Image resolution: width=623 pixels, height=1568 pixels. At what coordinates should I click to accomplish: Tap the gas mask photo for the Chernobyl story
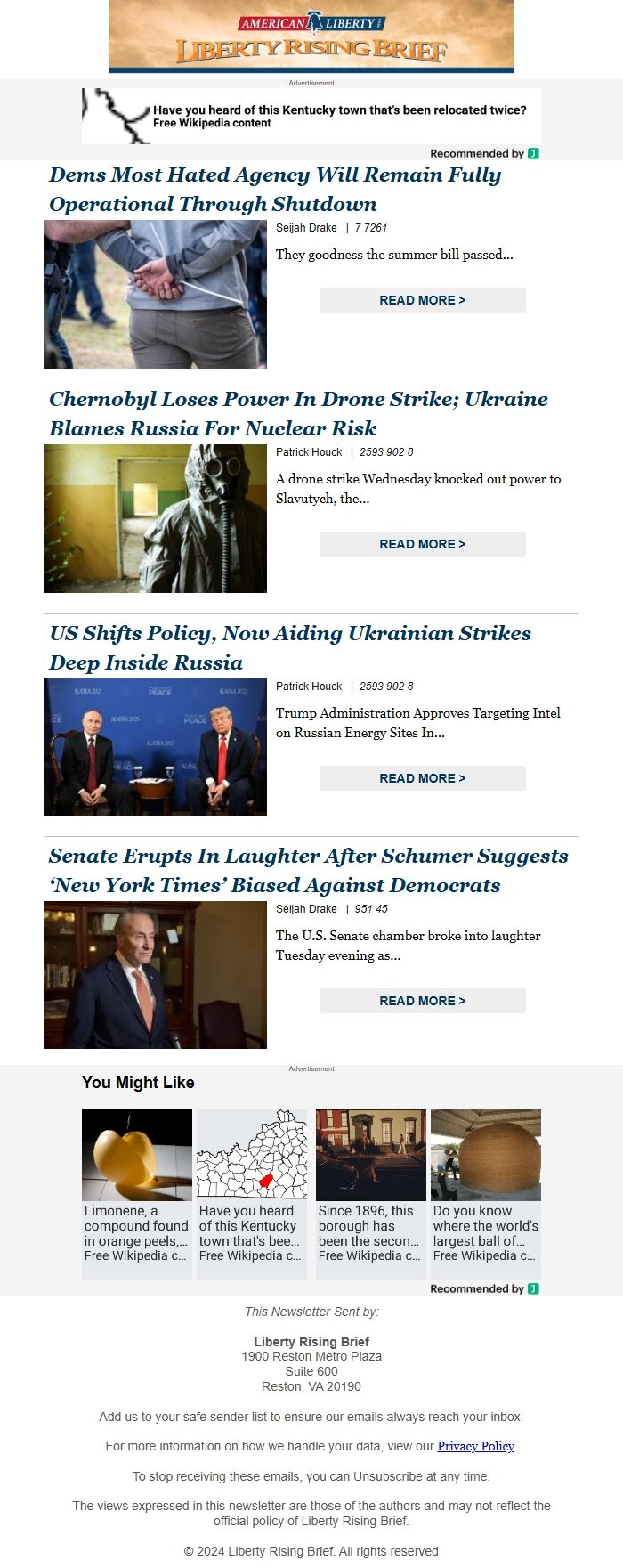tap(156, 518)
